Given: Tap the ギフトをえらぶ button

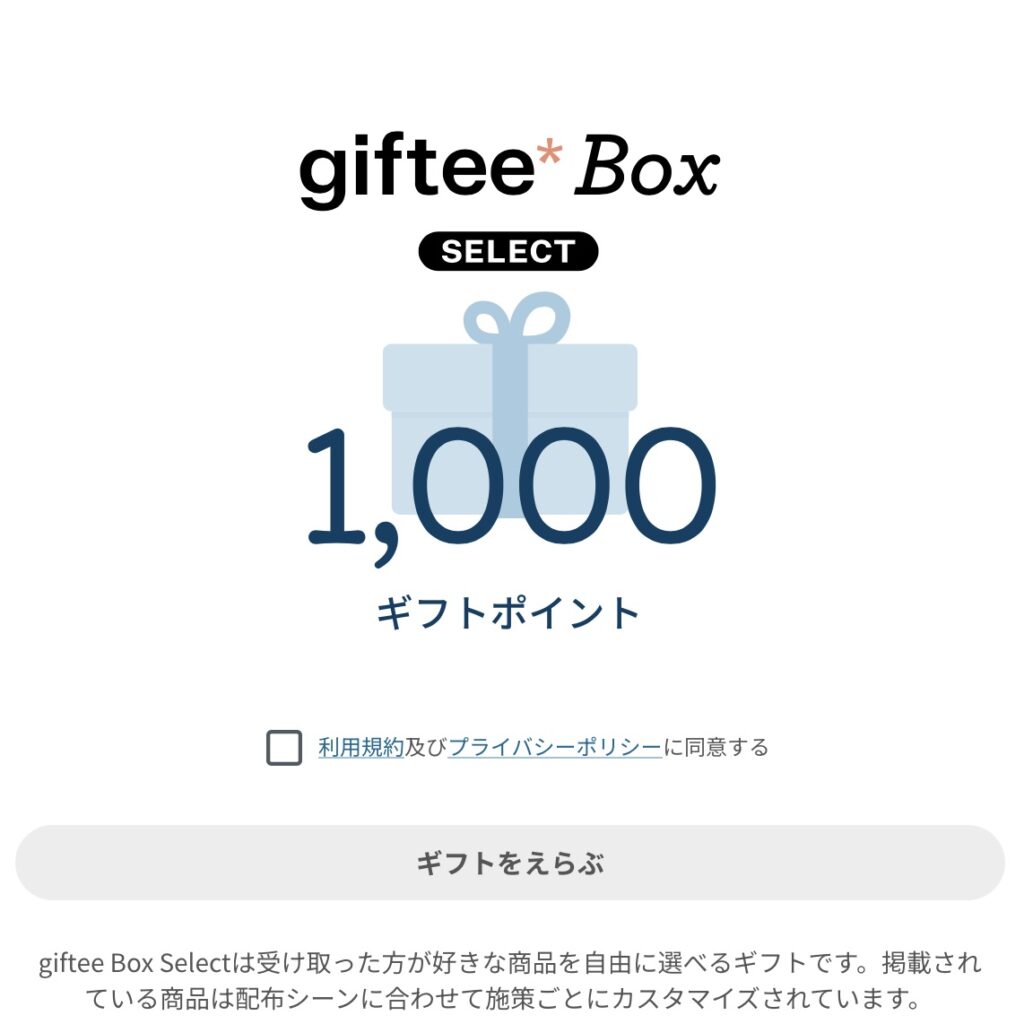Looking at the screenshot, I should [510, 863].
